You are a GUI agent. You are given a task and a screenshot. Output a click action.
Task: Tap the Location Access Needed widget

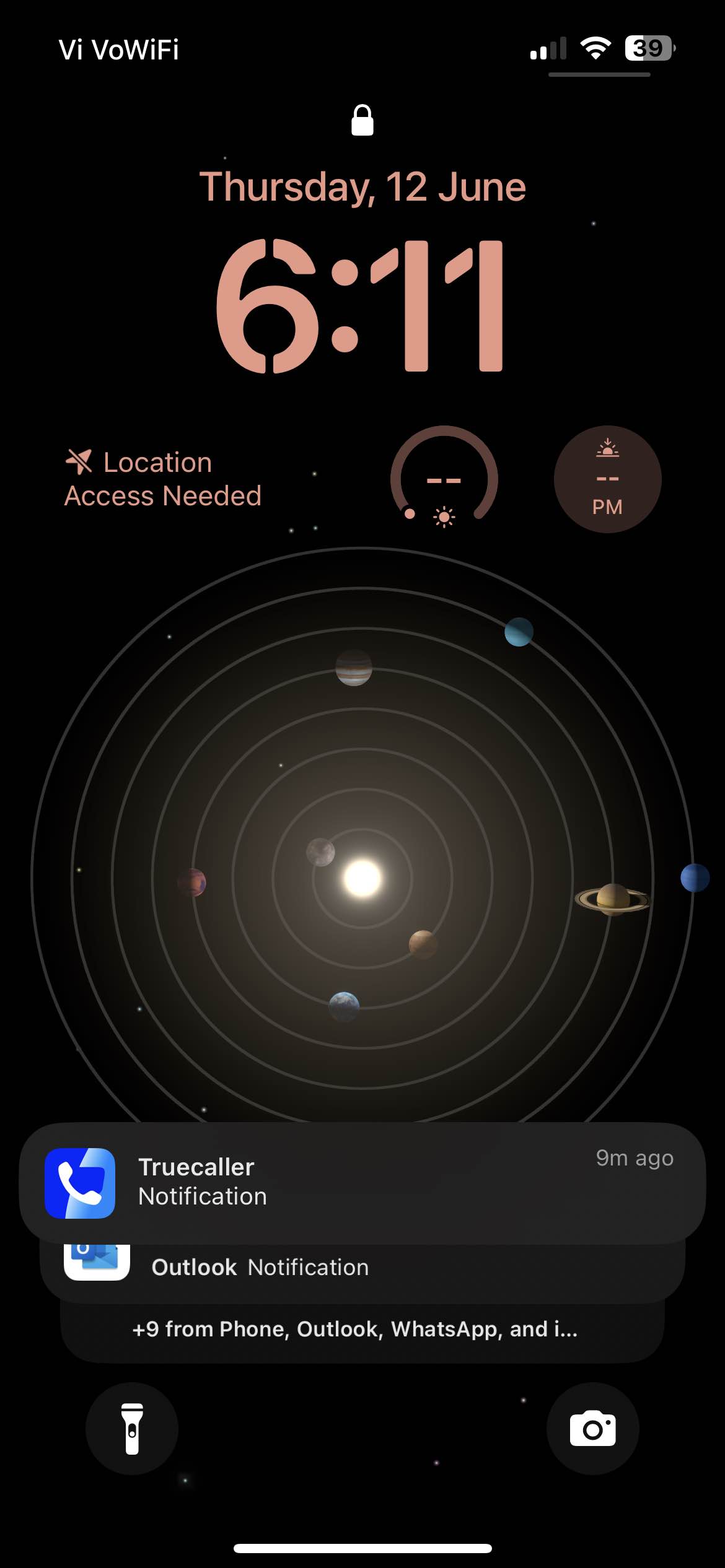163,479
